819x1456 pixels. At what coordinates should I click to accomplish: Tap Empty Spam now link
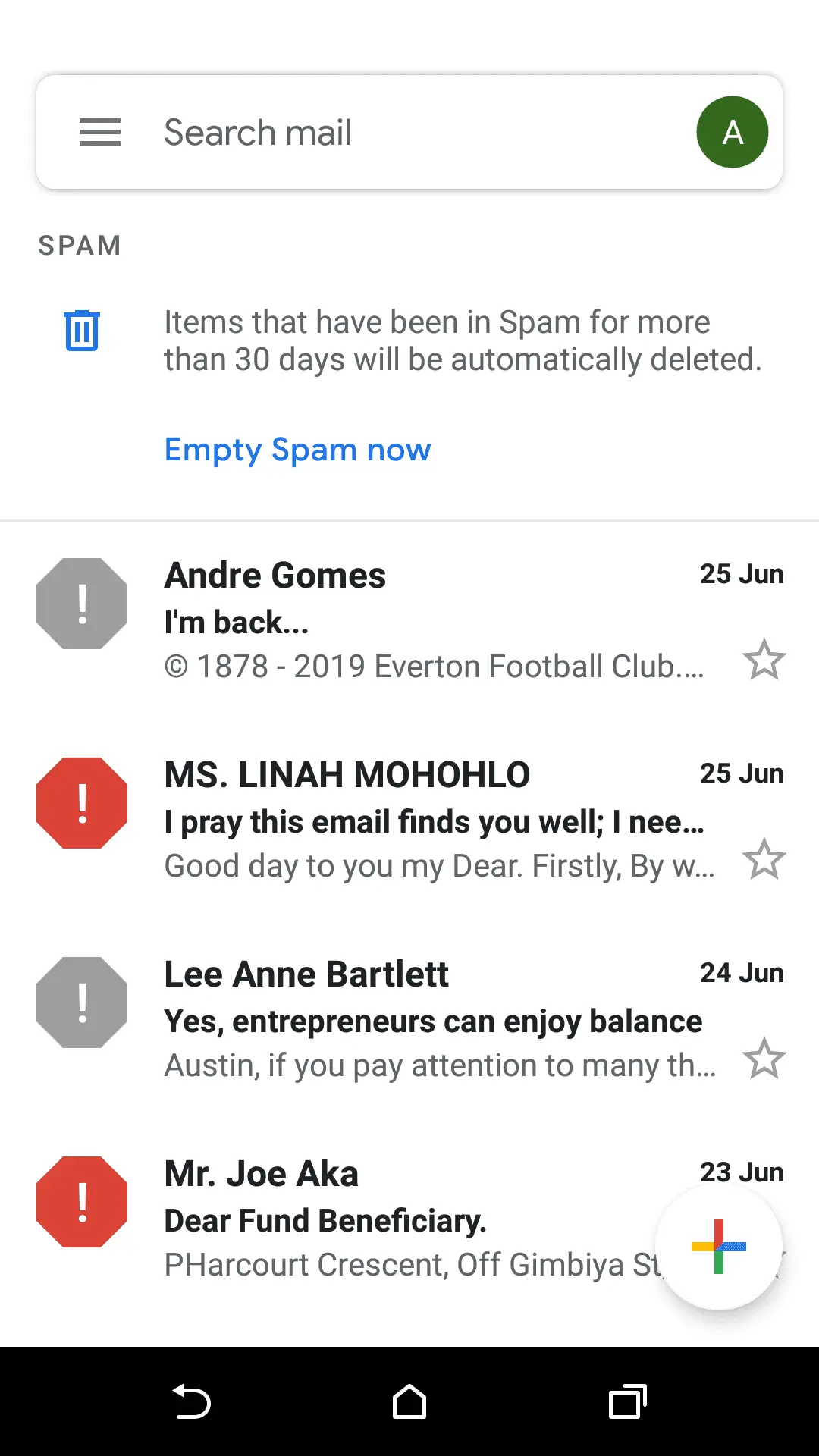click(297, 450)
